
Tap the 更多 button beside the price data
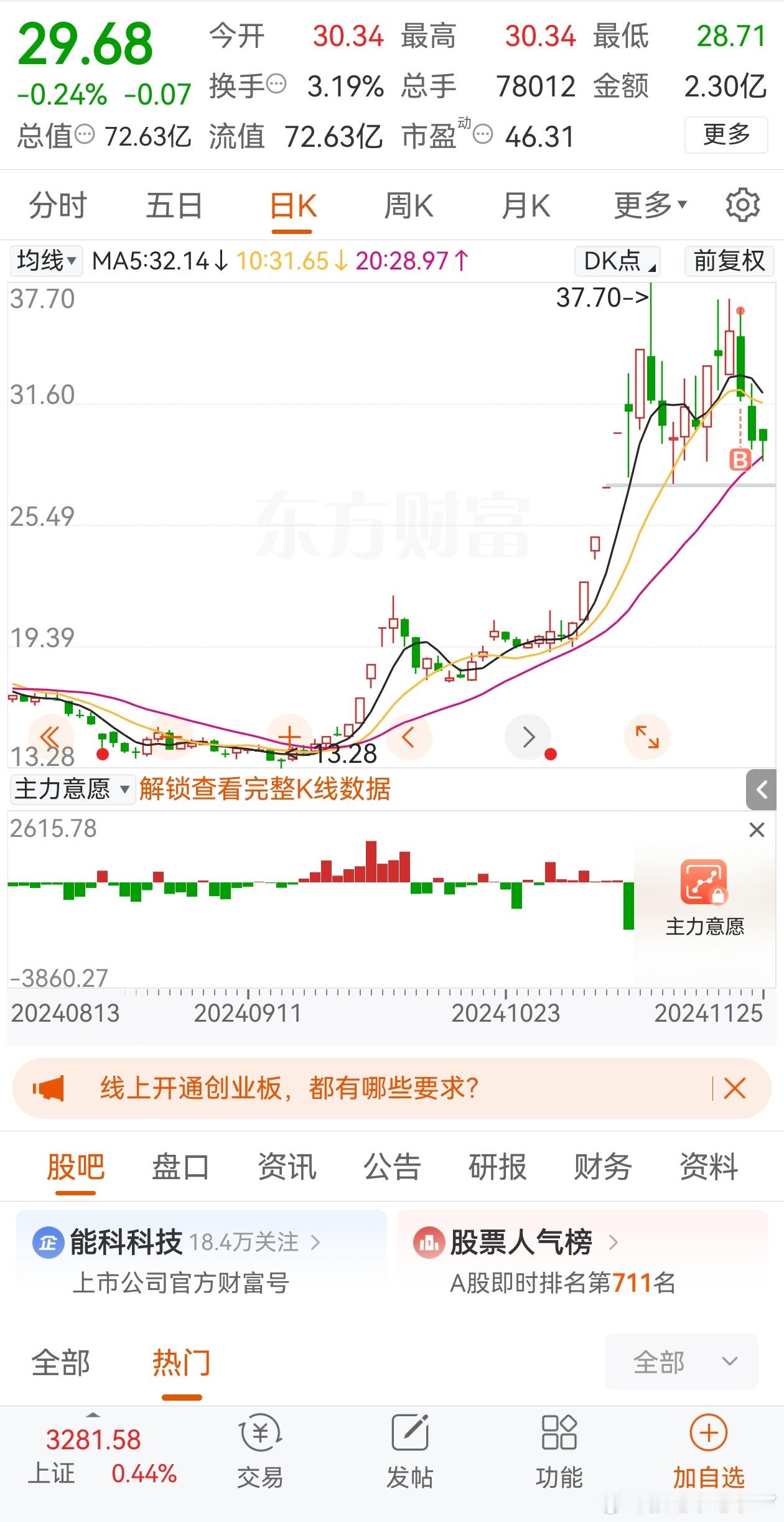(726, 134)
